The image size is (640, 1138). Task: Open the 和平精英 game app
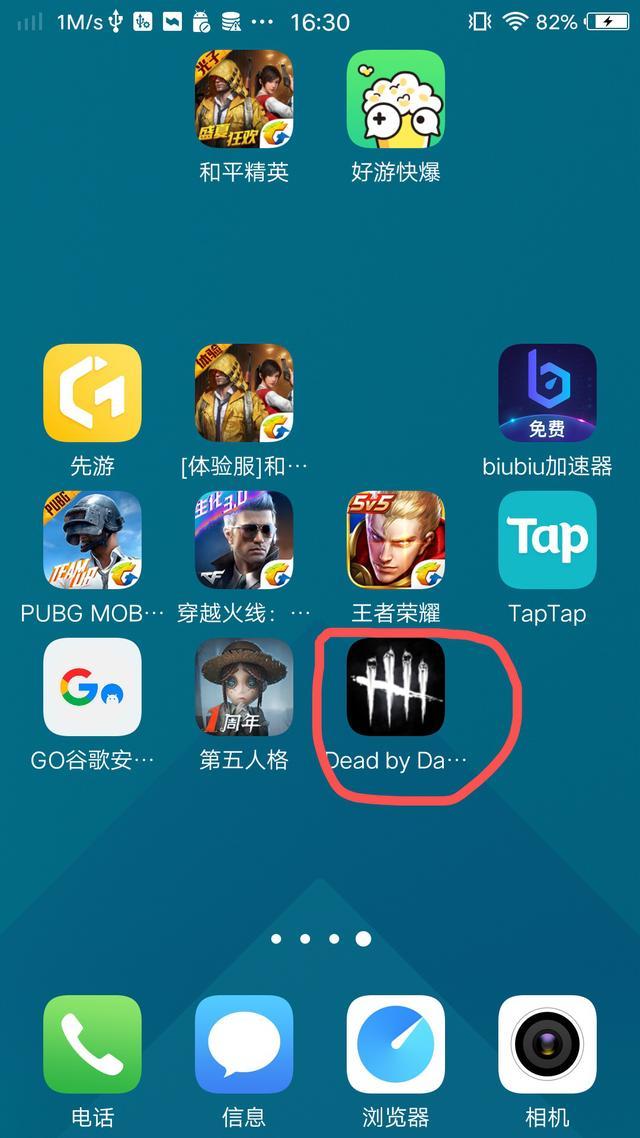pos(244,99)
